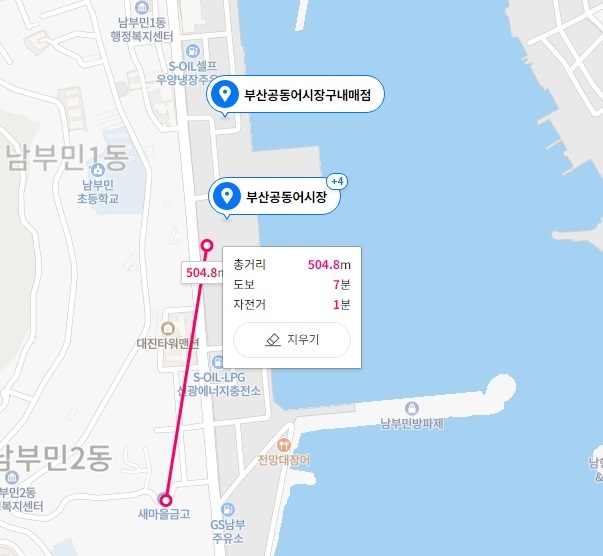Tap the 남부민방파제 map pin
The height and width of the screenshot is (556, 603).
(411, 407)
